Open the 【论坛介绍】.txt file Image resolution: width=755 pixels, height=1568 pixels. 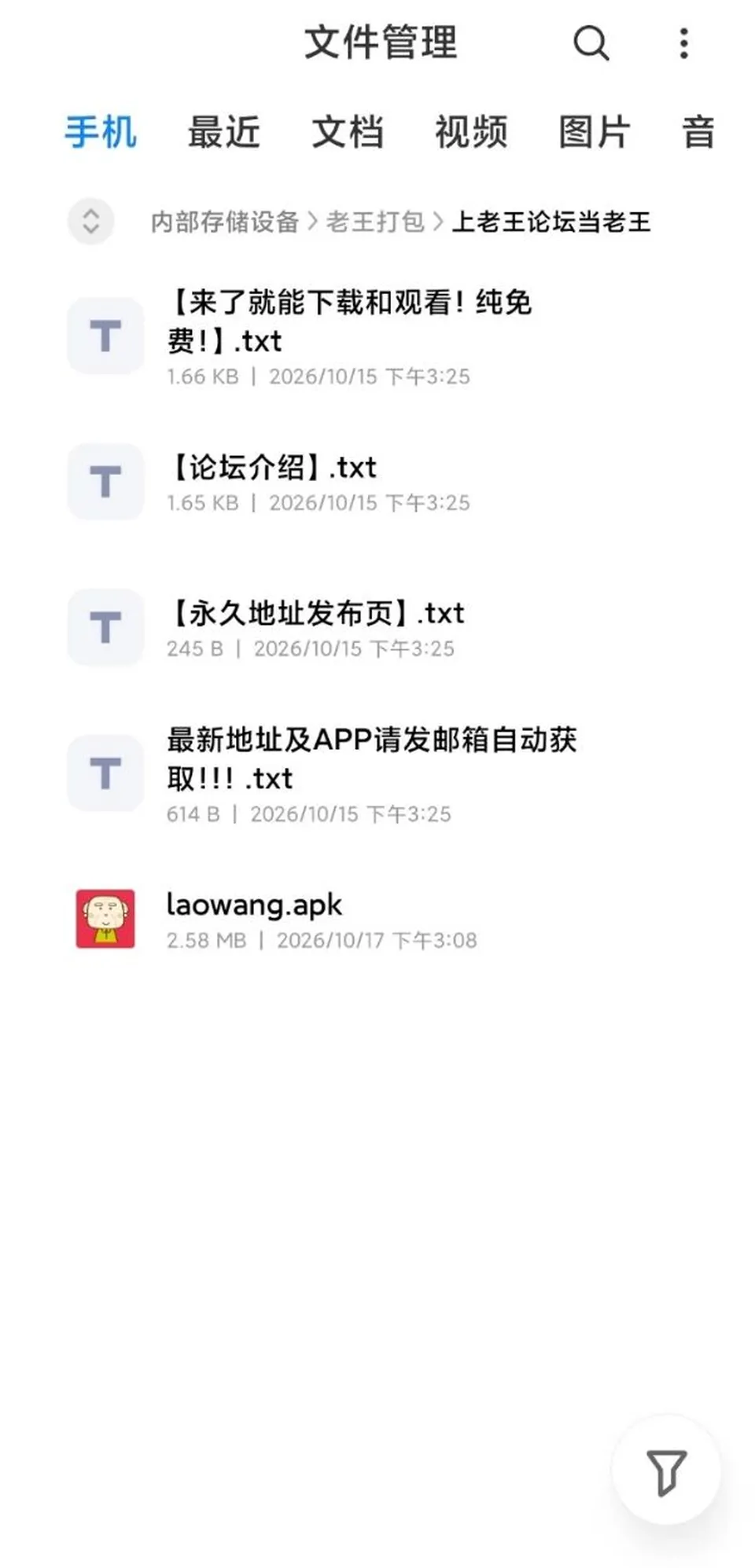click(x=377, y=482)
